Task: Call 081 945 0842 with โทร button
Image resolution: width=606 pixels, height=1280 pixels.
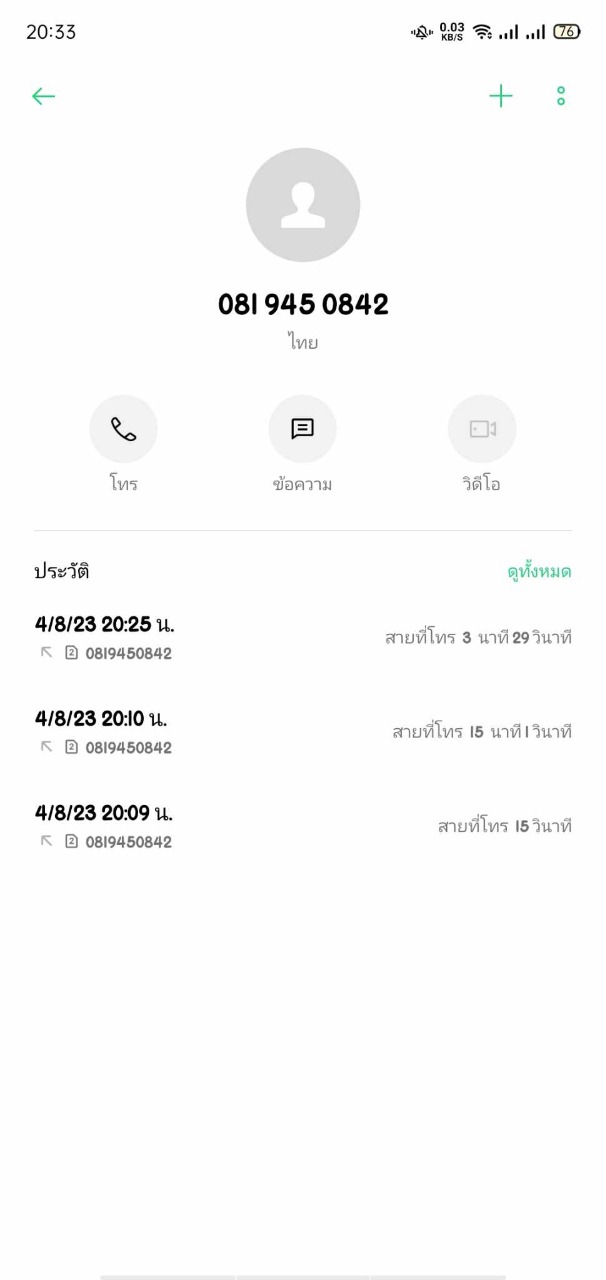Action: click(123, 430)
